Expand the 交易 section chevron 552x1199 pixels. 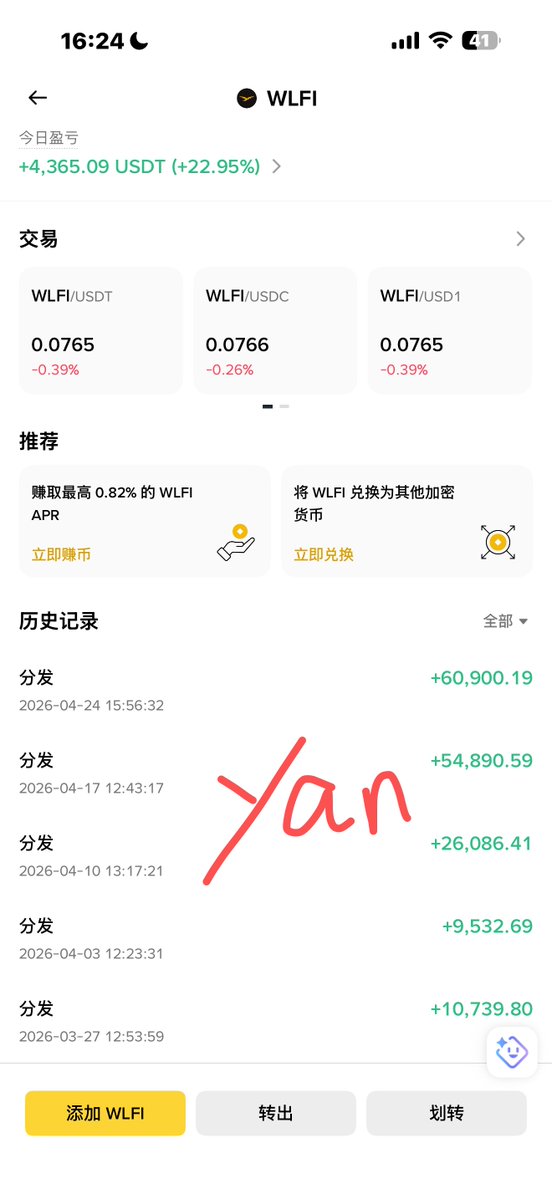(x=521, y=239)
